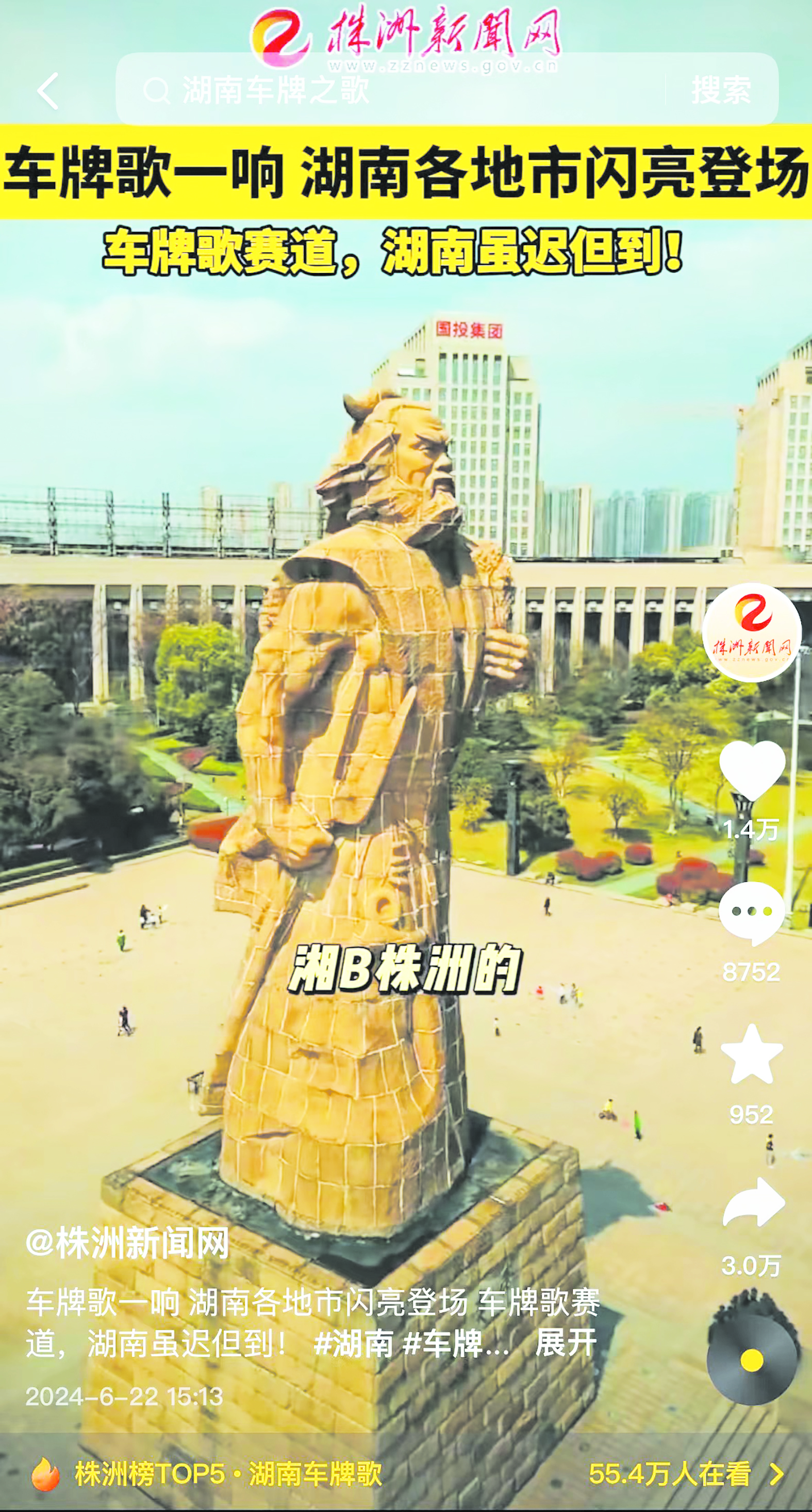Open the @株洲新闻网 username link
This screenshot has height=1512, width=812.
pyautogui.click(x=127, y=1244)
